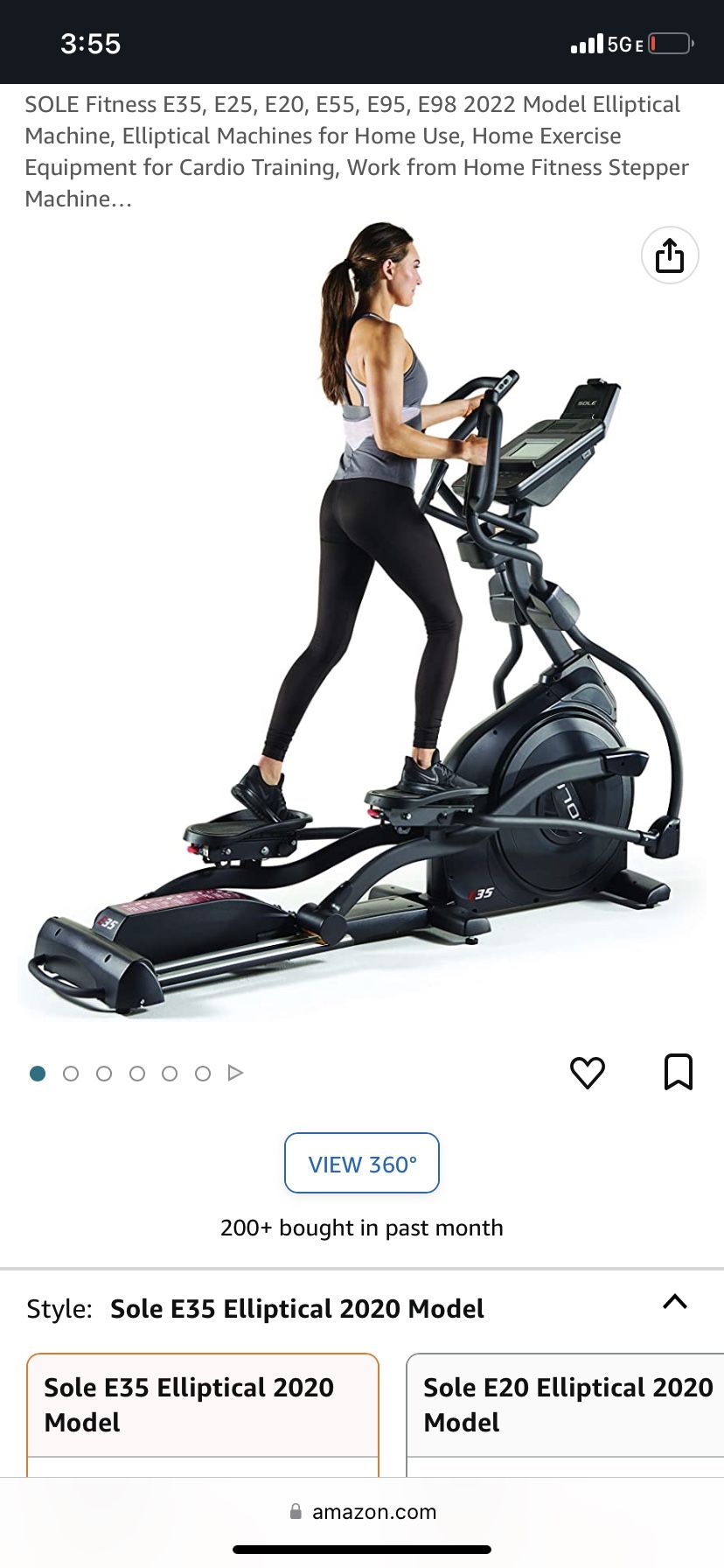Screen dimensions: 724x1568
Task: Bookmark this product
Action: 678,1072
